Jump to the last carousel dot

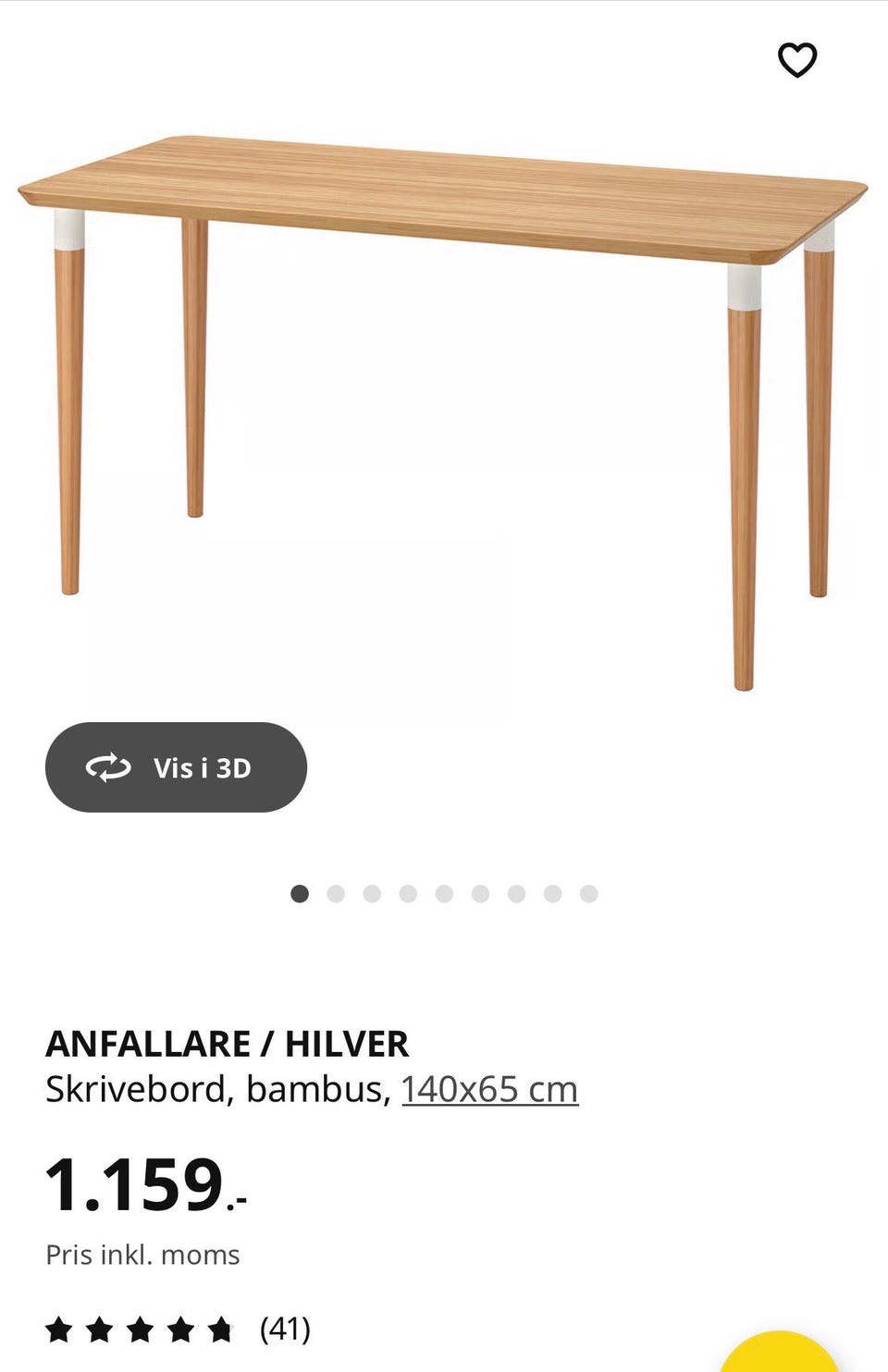[x=587, y=893]
